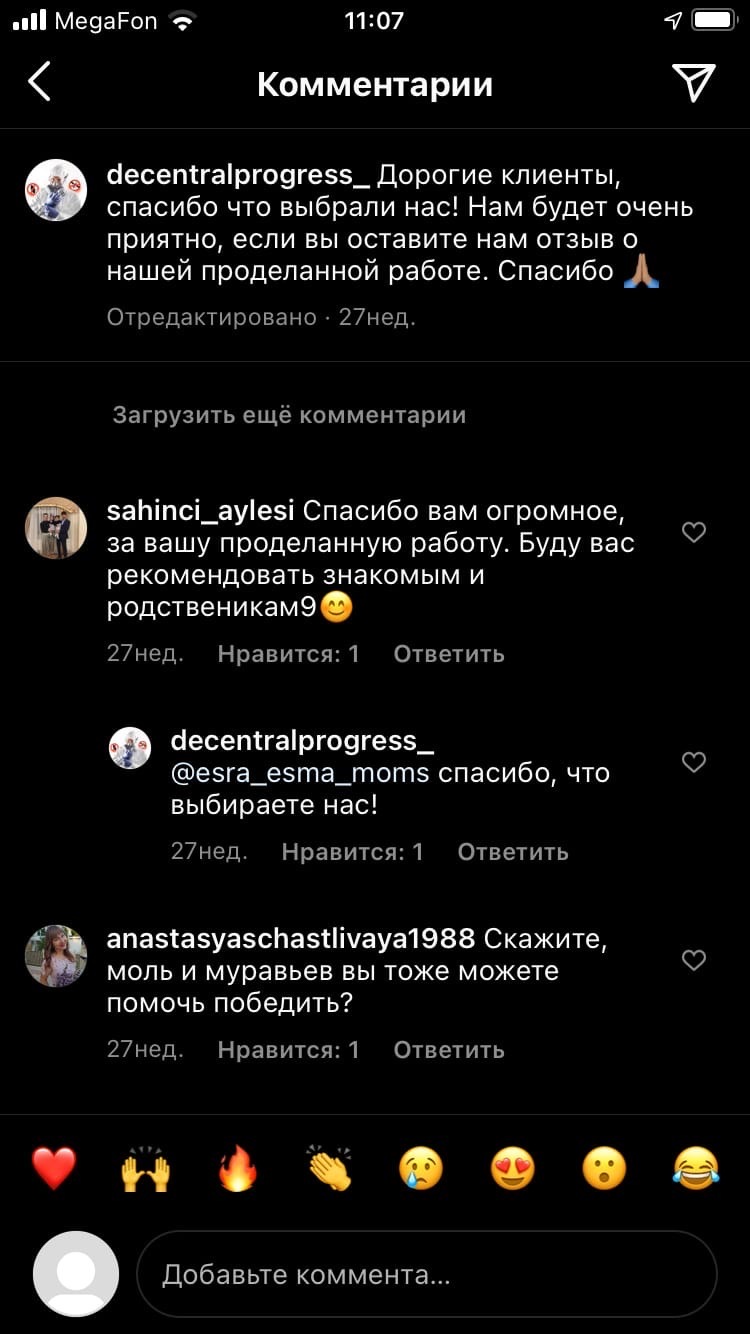
Task: Go back from the comments screen
Action: pos(40,83)
